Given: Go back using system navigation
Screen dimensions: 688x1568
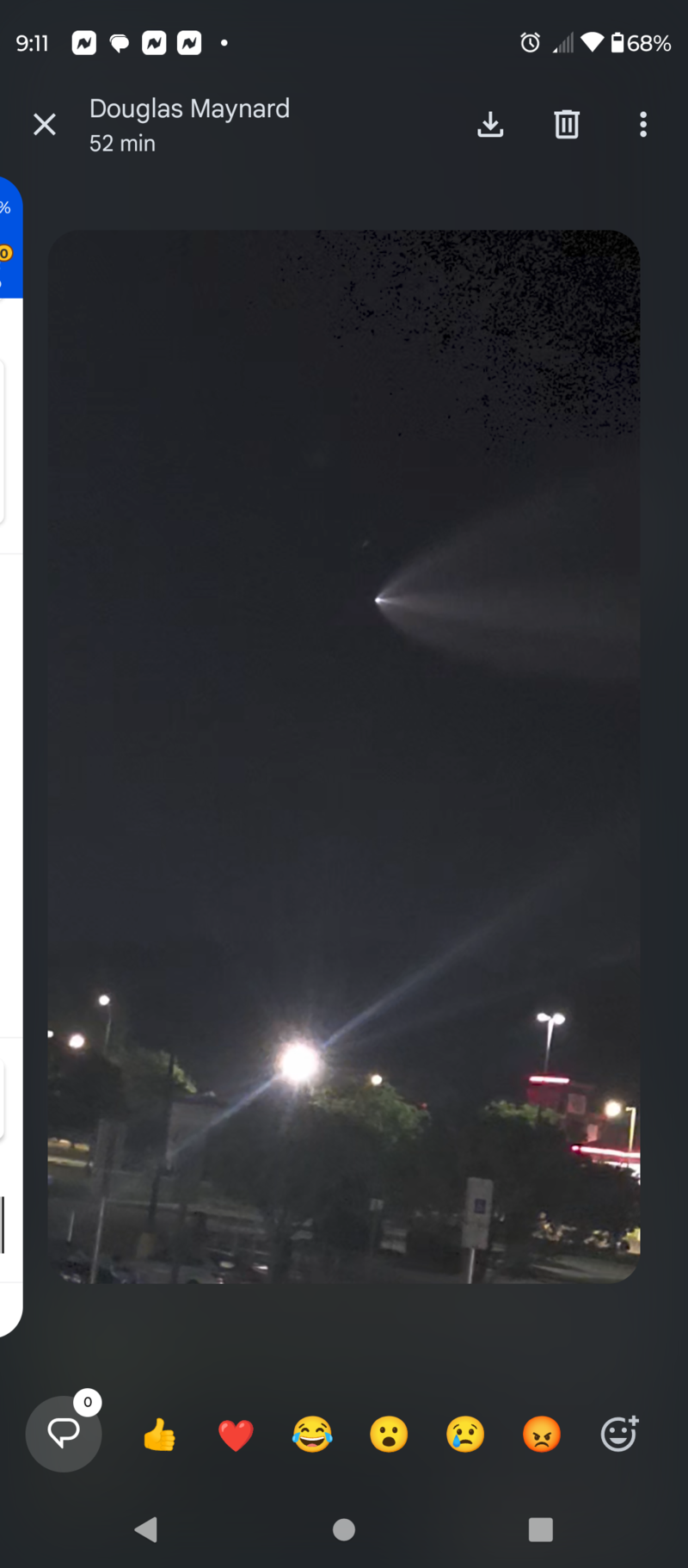Looking at the screenshot, I should (x=146, y=1529).
